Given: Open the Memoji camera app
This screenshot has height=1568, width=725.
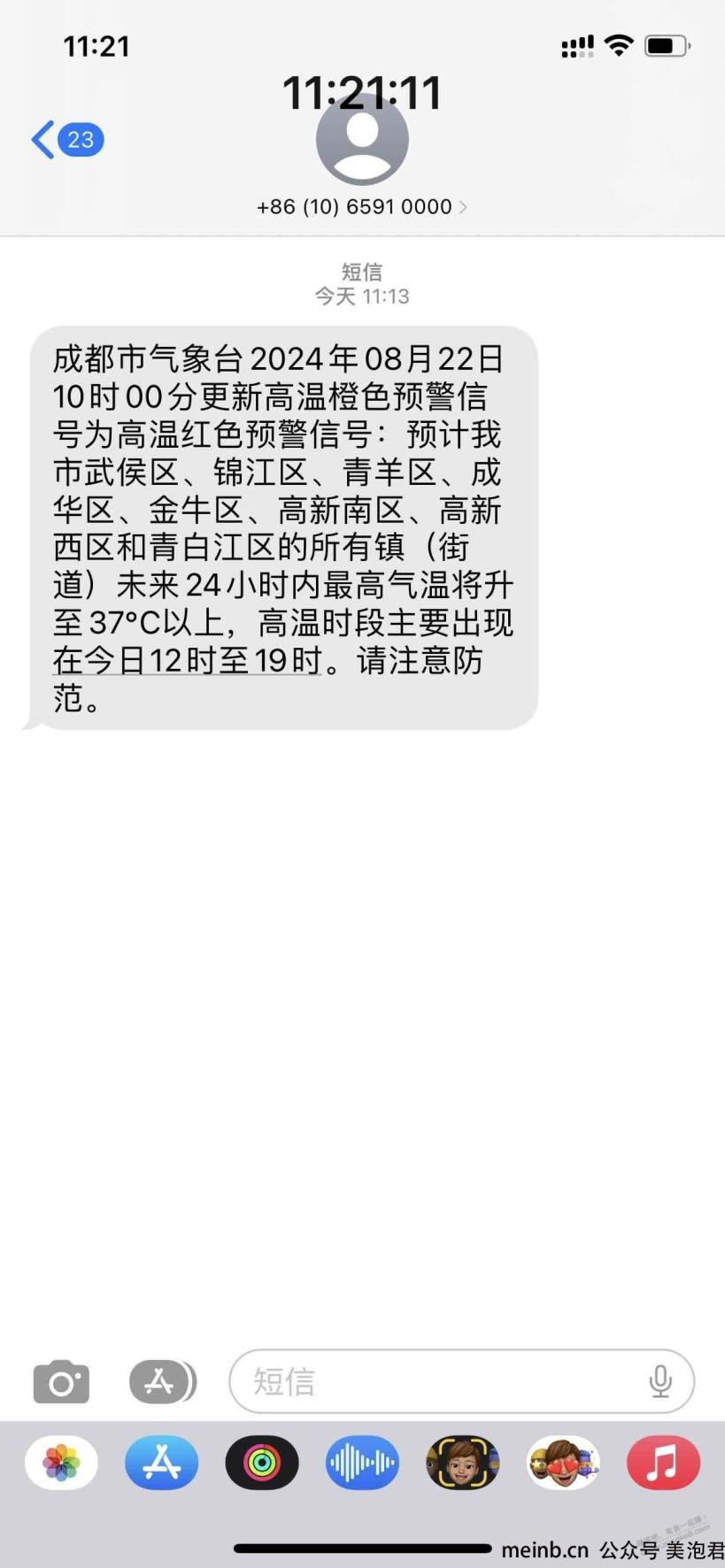Looking at the screenshot, I should tap(462, 1463).
